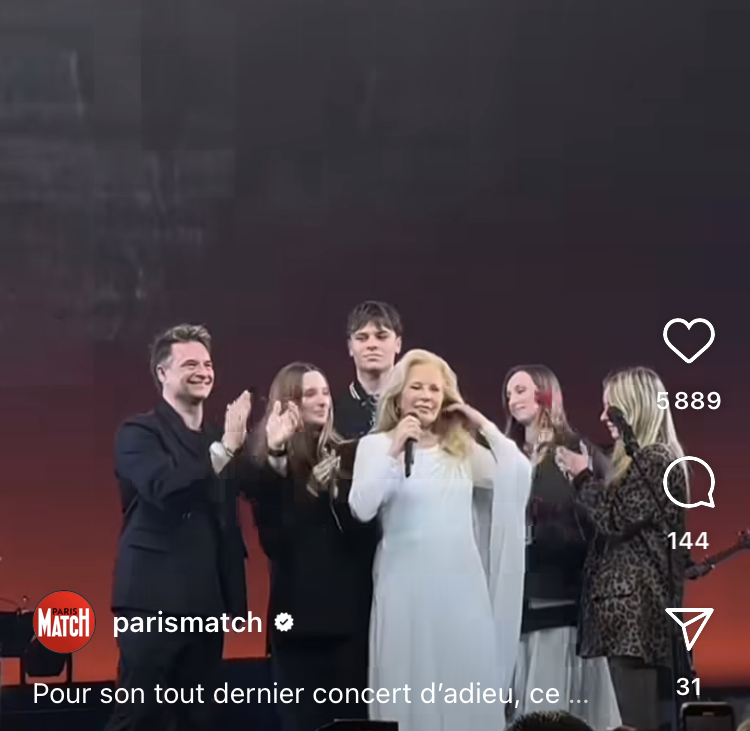Like this Paris Match reel
This screenshot has height=731, width=750.
pyautogui.click(x=689, y=341)
